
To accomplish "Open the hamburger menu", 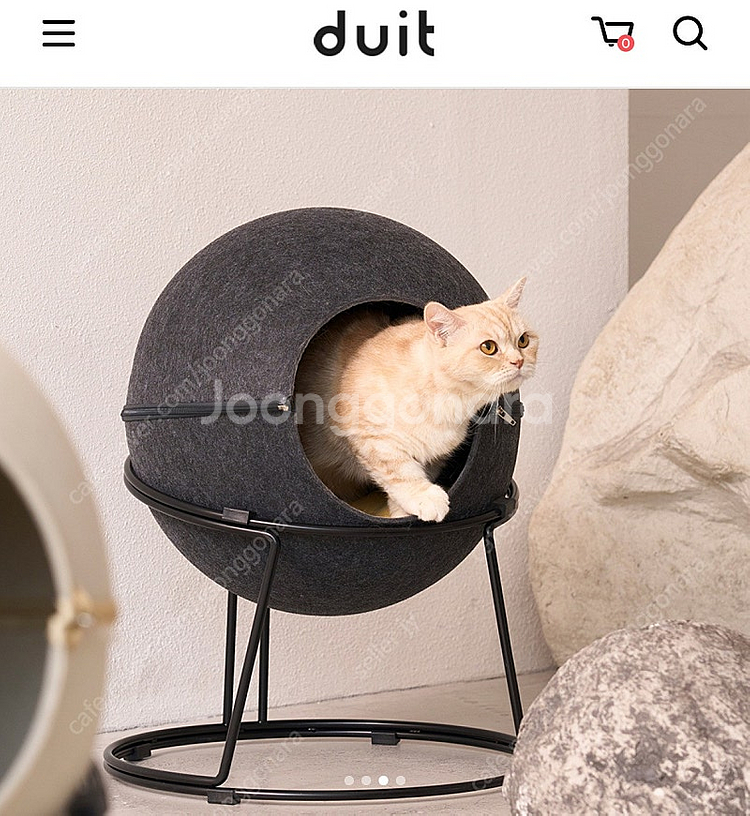I will (x=58, y=33).
